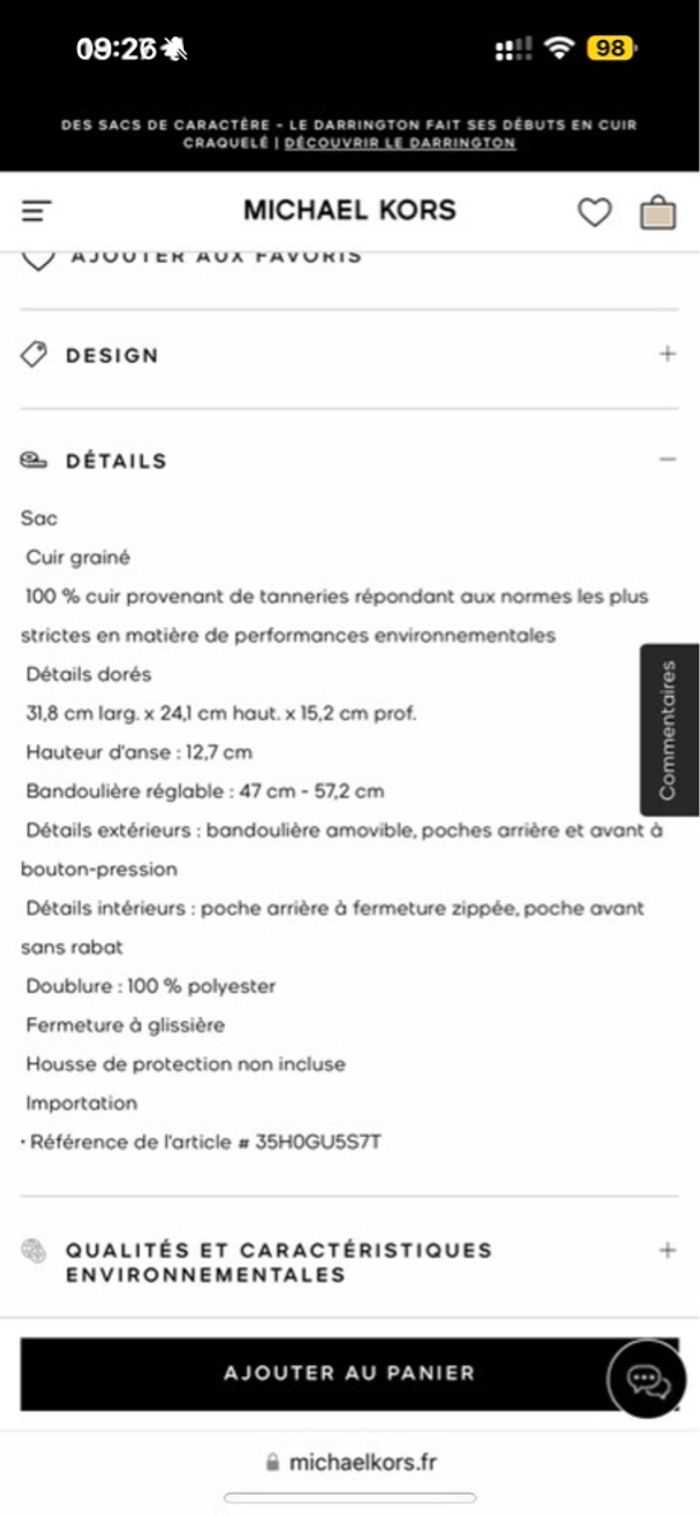
Task: Tap the michaelkors.fr address bar
Action: tap(351, 1462)
